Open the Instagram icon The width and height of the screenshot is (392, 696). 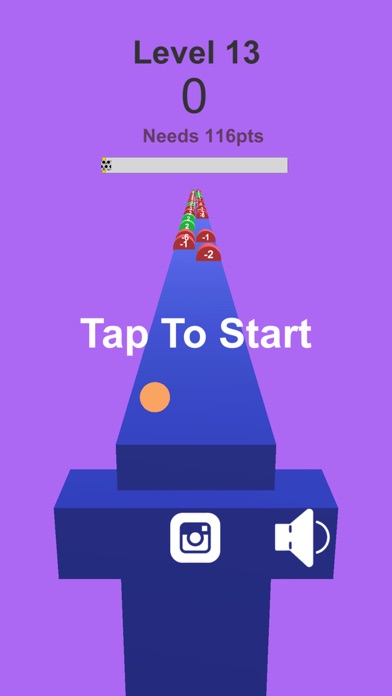(x=195, y=538)
